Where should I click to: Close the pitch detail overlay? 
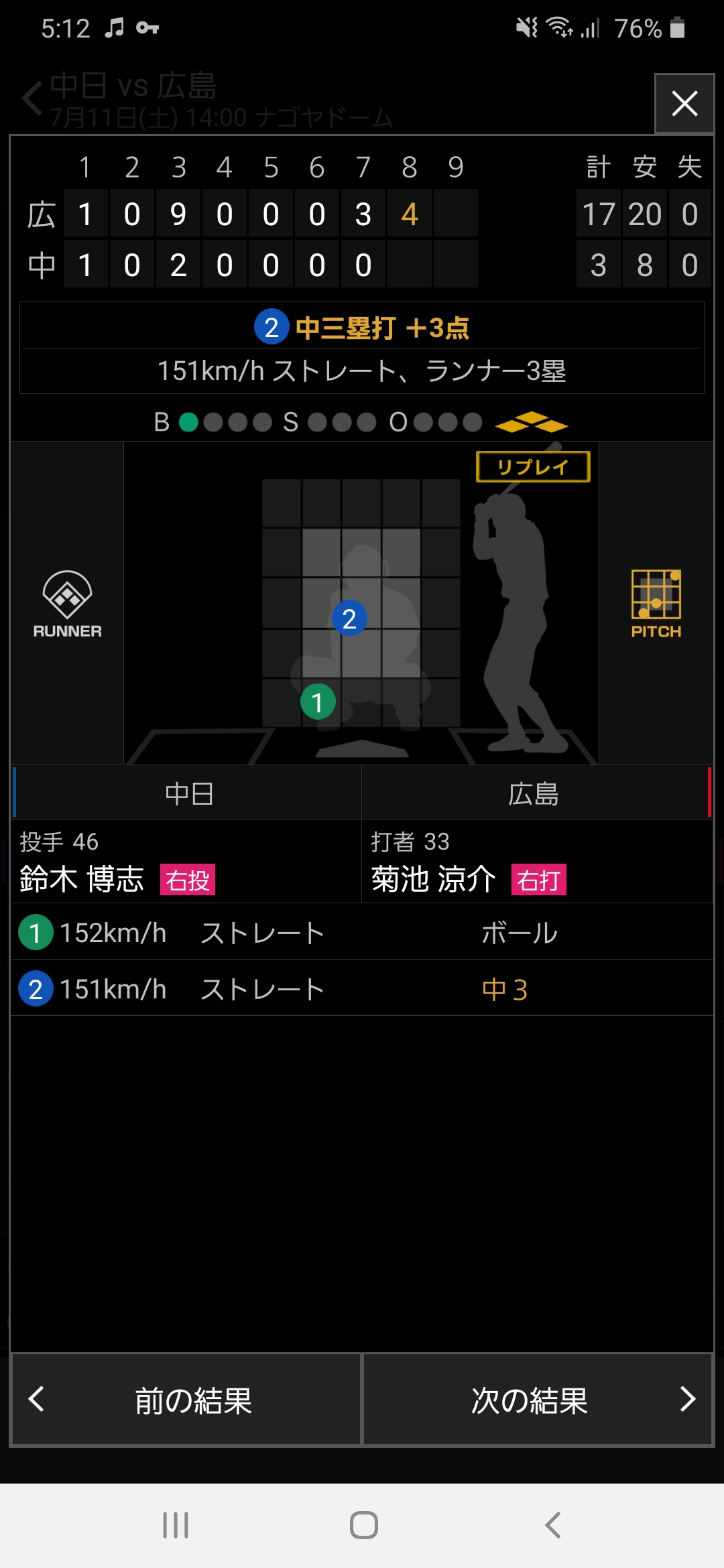click(x=684, y=104)
